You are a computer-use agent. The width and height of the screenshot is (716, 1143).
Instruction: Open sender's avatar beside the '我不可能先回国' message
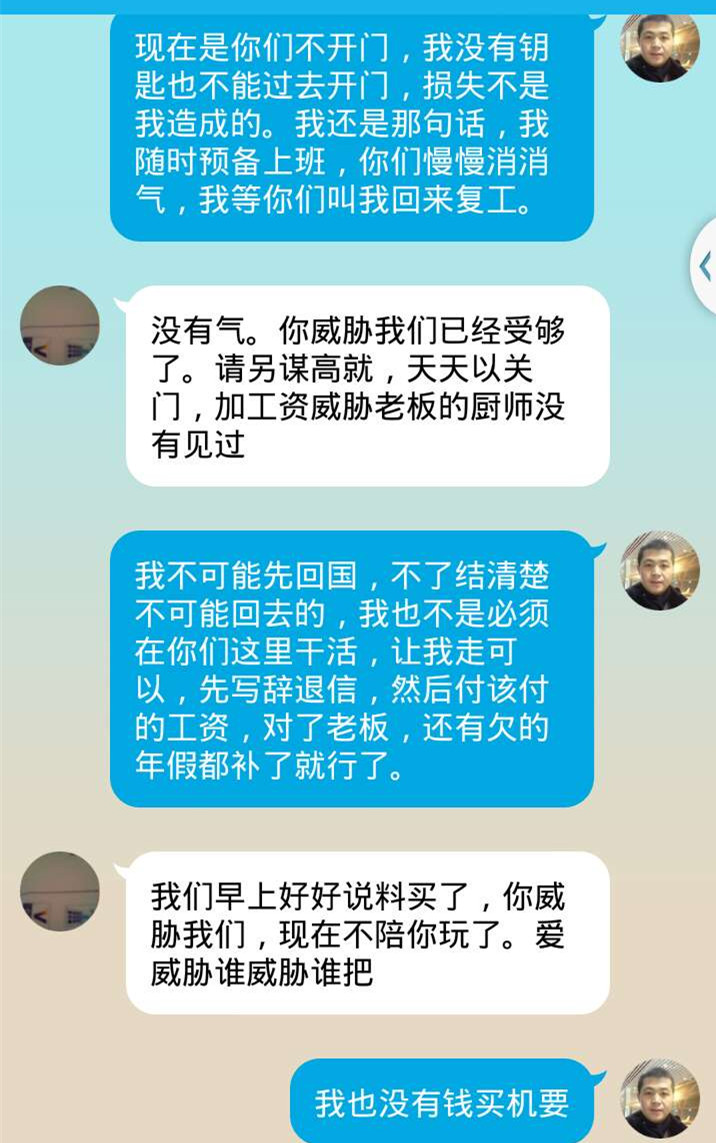click(x=659, y=570)
